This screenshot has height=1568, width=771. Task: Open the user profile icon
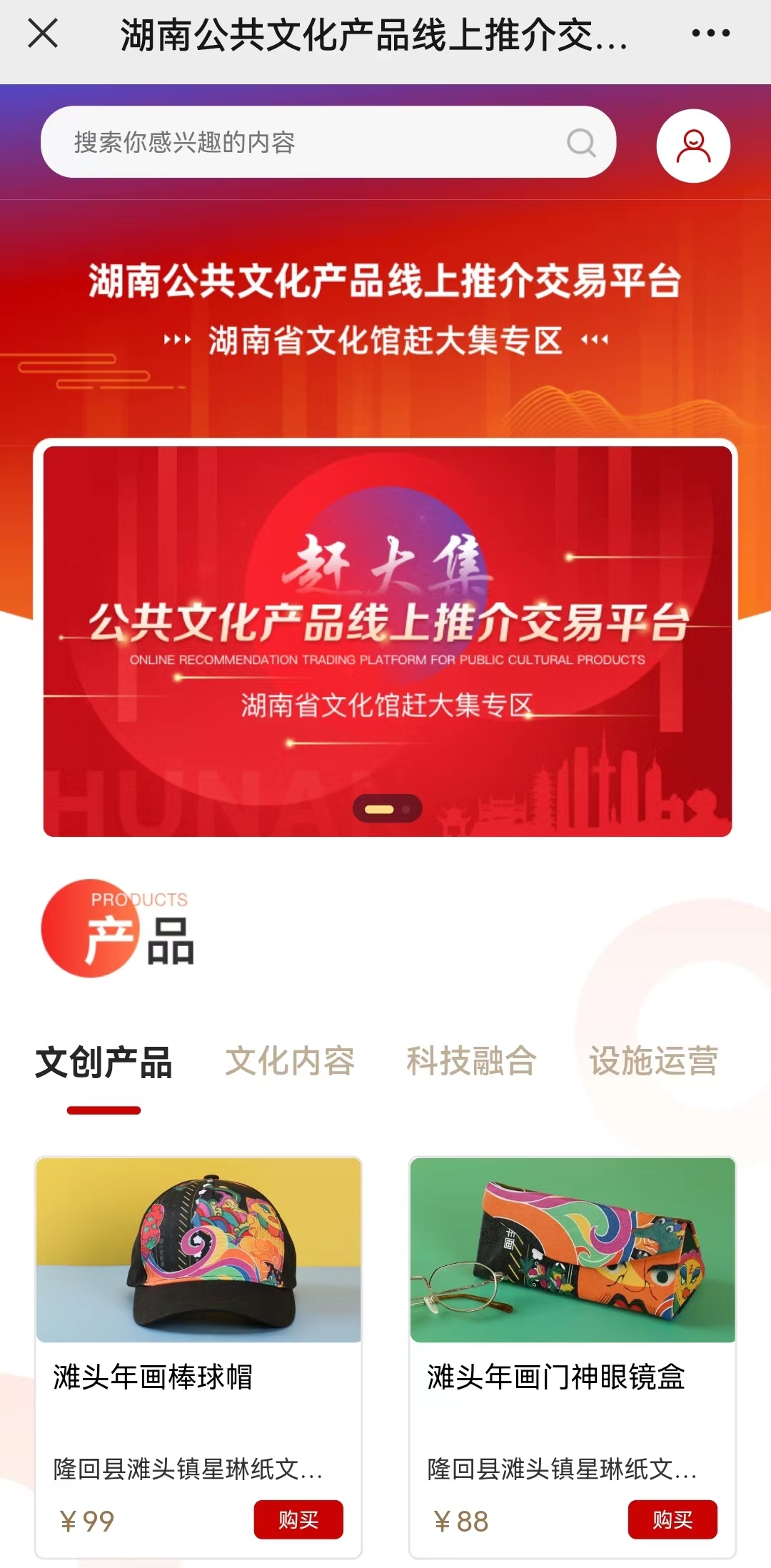coord(693,146)
